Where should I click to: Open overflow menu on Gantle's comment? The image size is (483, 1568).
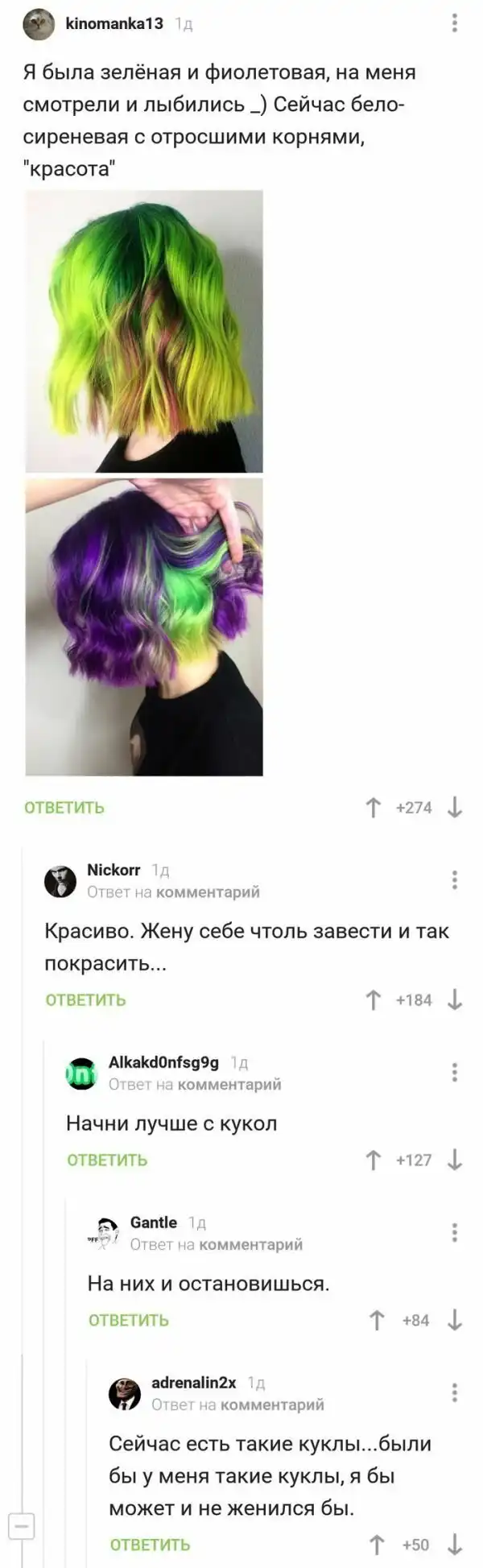pyautogui.click(x=455, y=1232)
